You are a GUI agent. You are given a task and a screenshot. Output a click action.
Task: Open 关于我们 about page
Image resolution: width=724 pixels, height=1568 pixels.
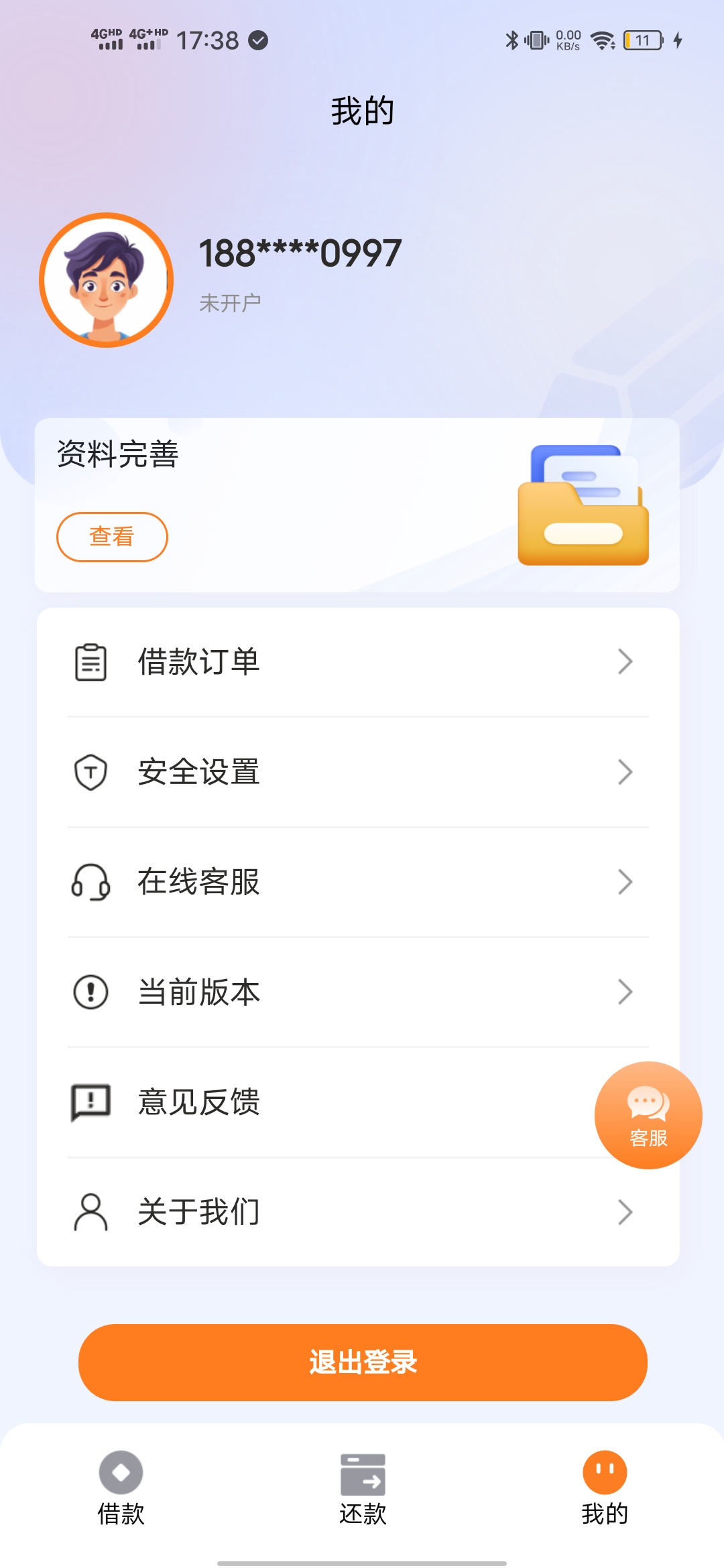pyautogui.click(x=358, y=1212)
